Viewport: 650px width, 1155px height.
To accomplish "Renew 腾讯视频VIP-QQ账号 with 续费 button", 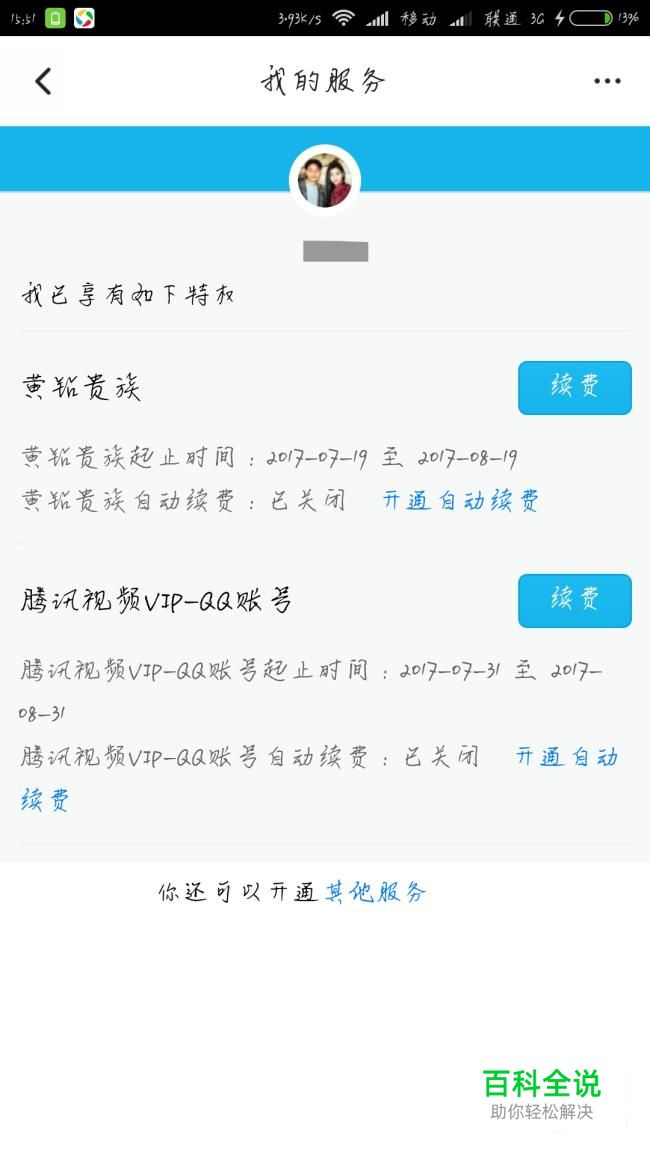I will (x=574, y=600).
